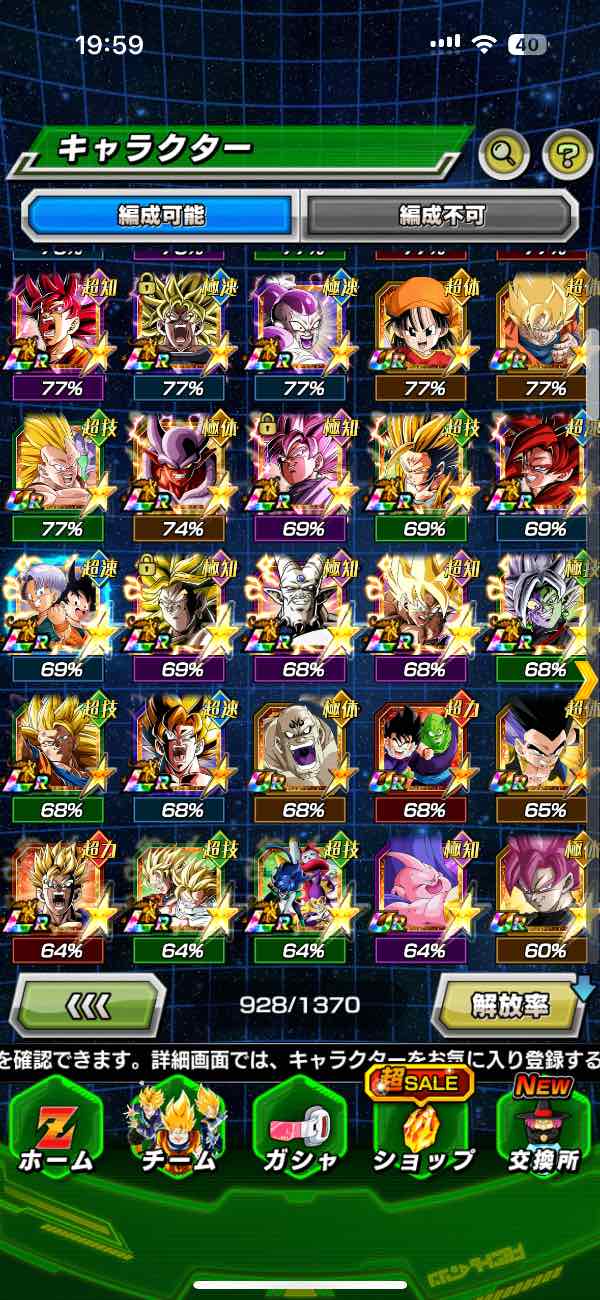The image size is (600, 1300).
Task: Open the ガシャ summon section
Action: pyautogui.click(x=300, y=1130)
